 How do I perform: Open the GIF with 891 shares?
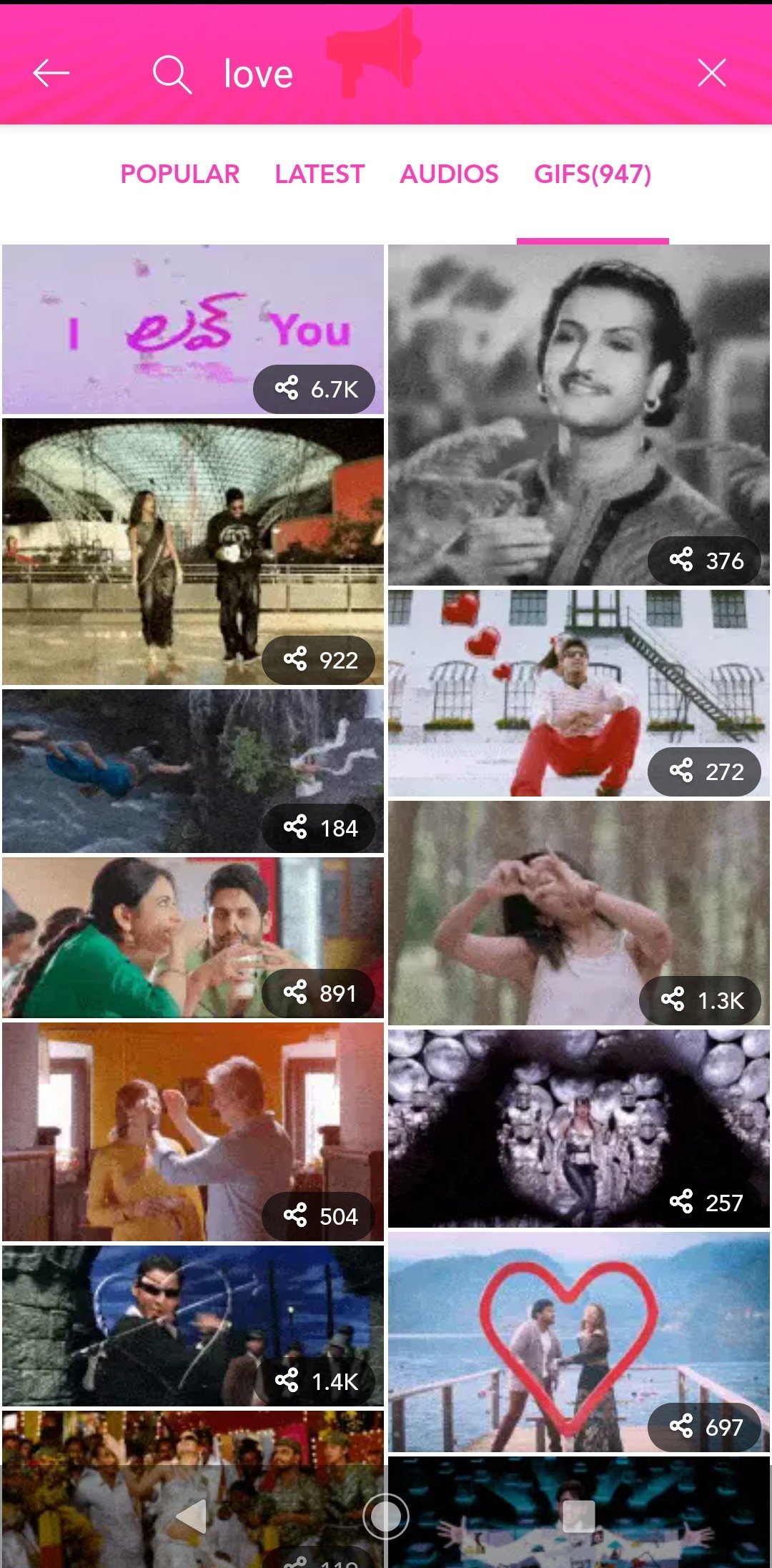point(192,937)
